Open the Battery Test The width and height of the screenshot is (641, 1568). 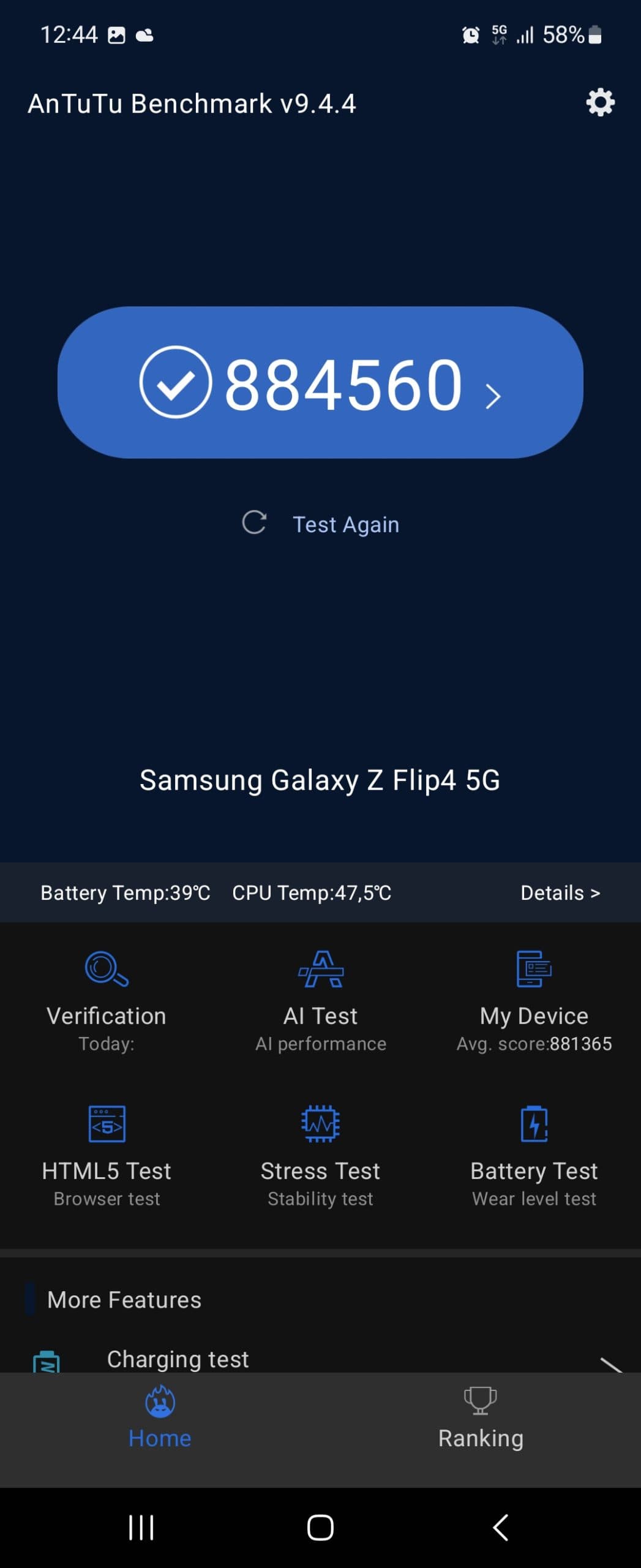[x=534, y=1154]
